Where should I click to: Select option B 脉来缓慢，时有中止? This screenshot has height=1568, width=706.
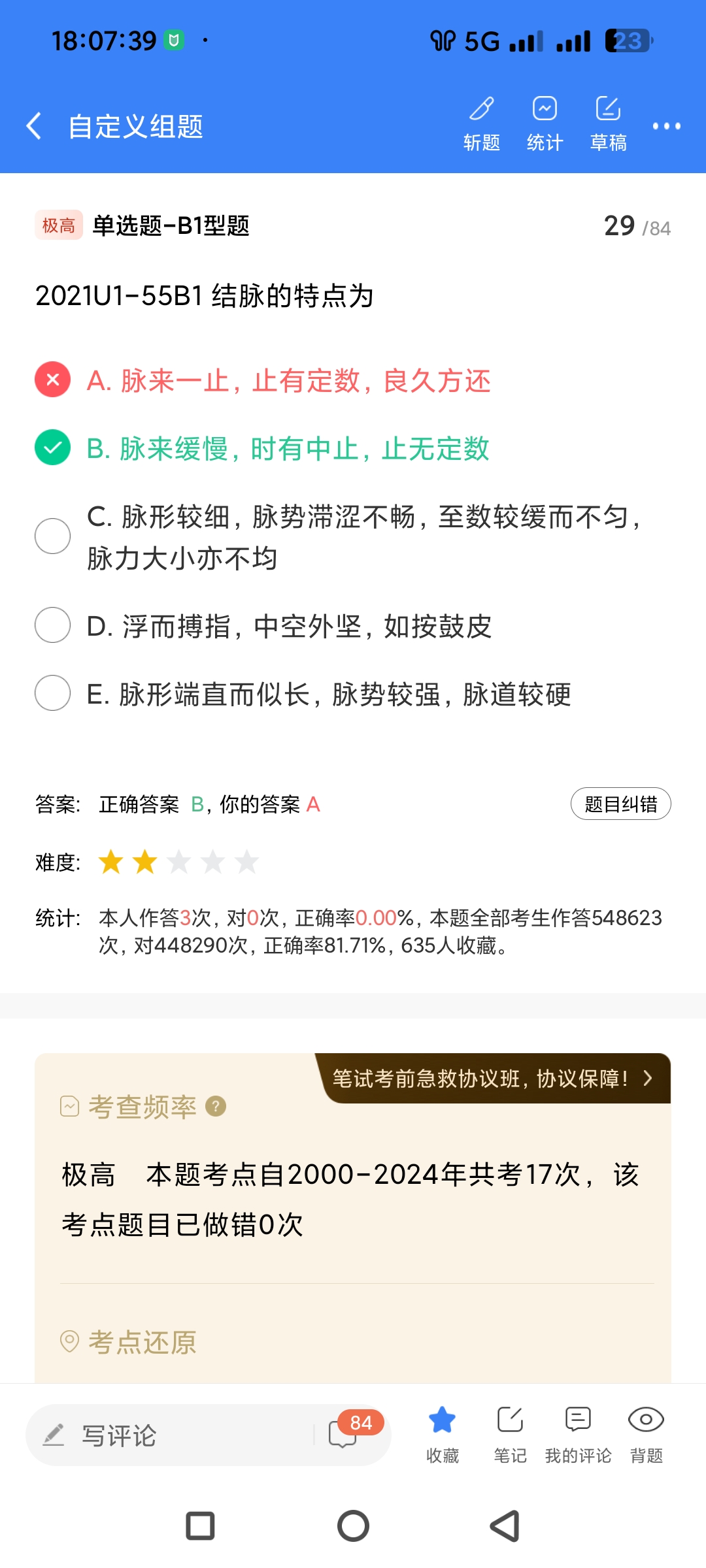[288, 448]
